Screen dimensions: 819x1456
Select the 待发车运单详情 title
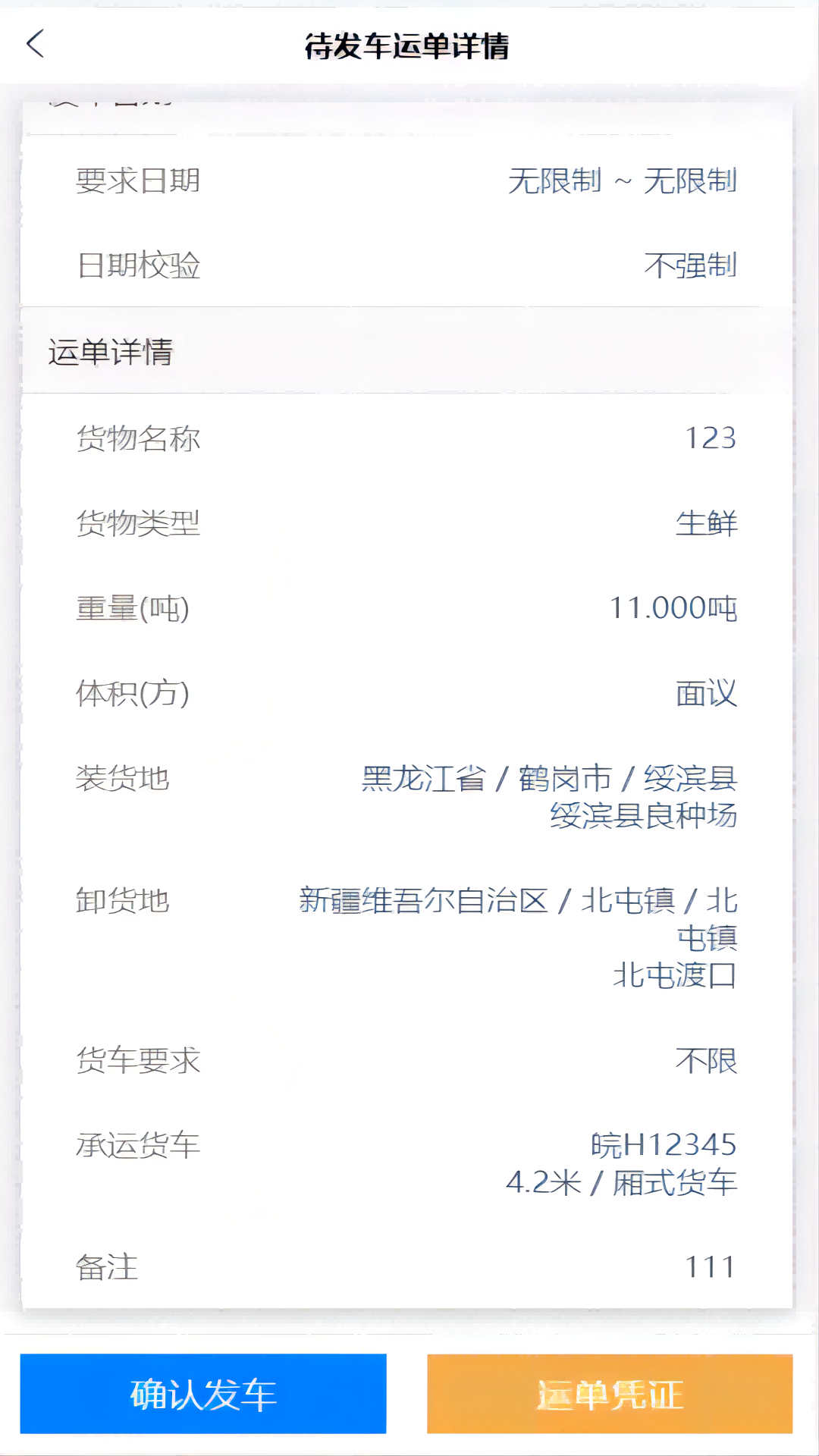pyautogui.click(x=409, y=45)
